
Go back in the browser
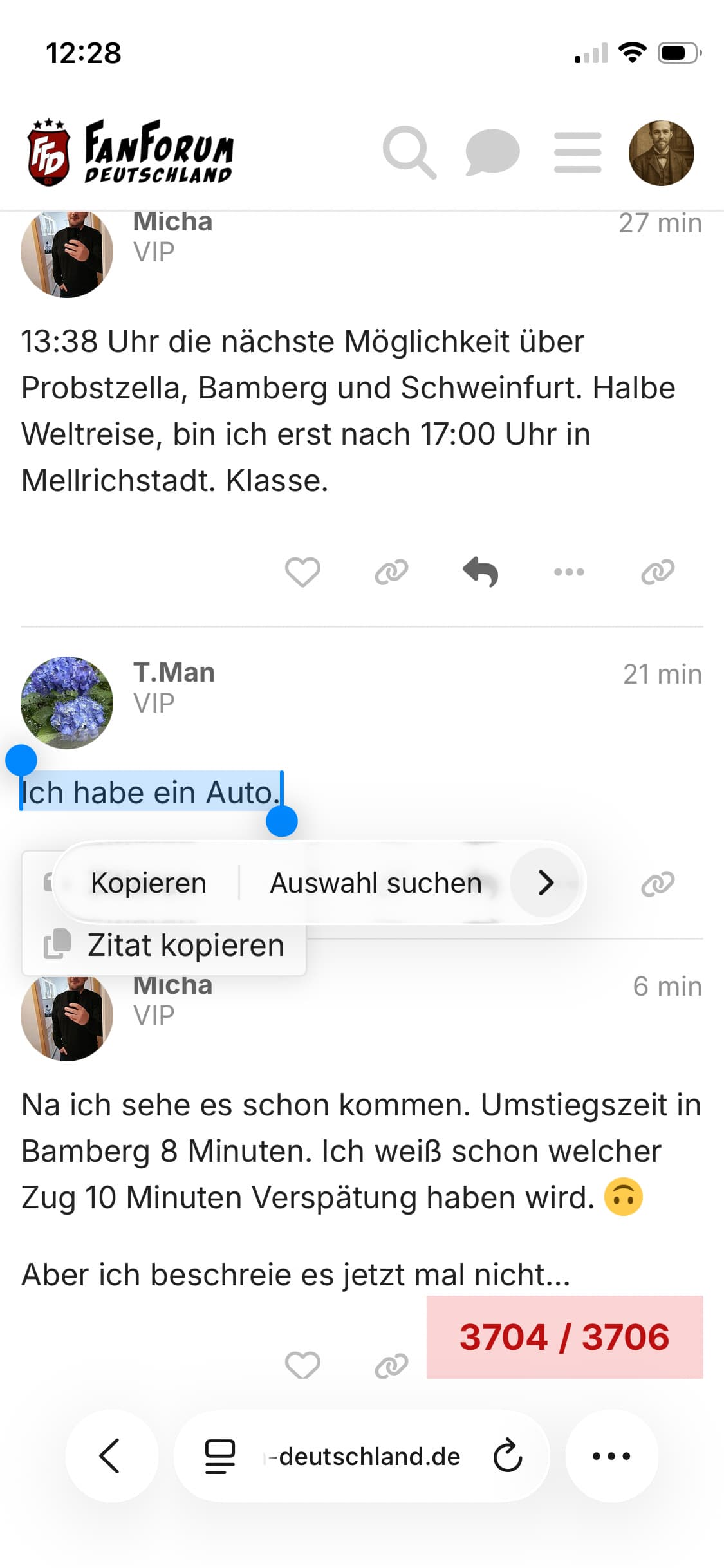pyautogui.click(x=111, y=1456)
